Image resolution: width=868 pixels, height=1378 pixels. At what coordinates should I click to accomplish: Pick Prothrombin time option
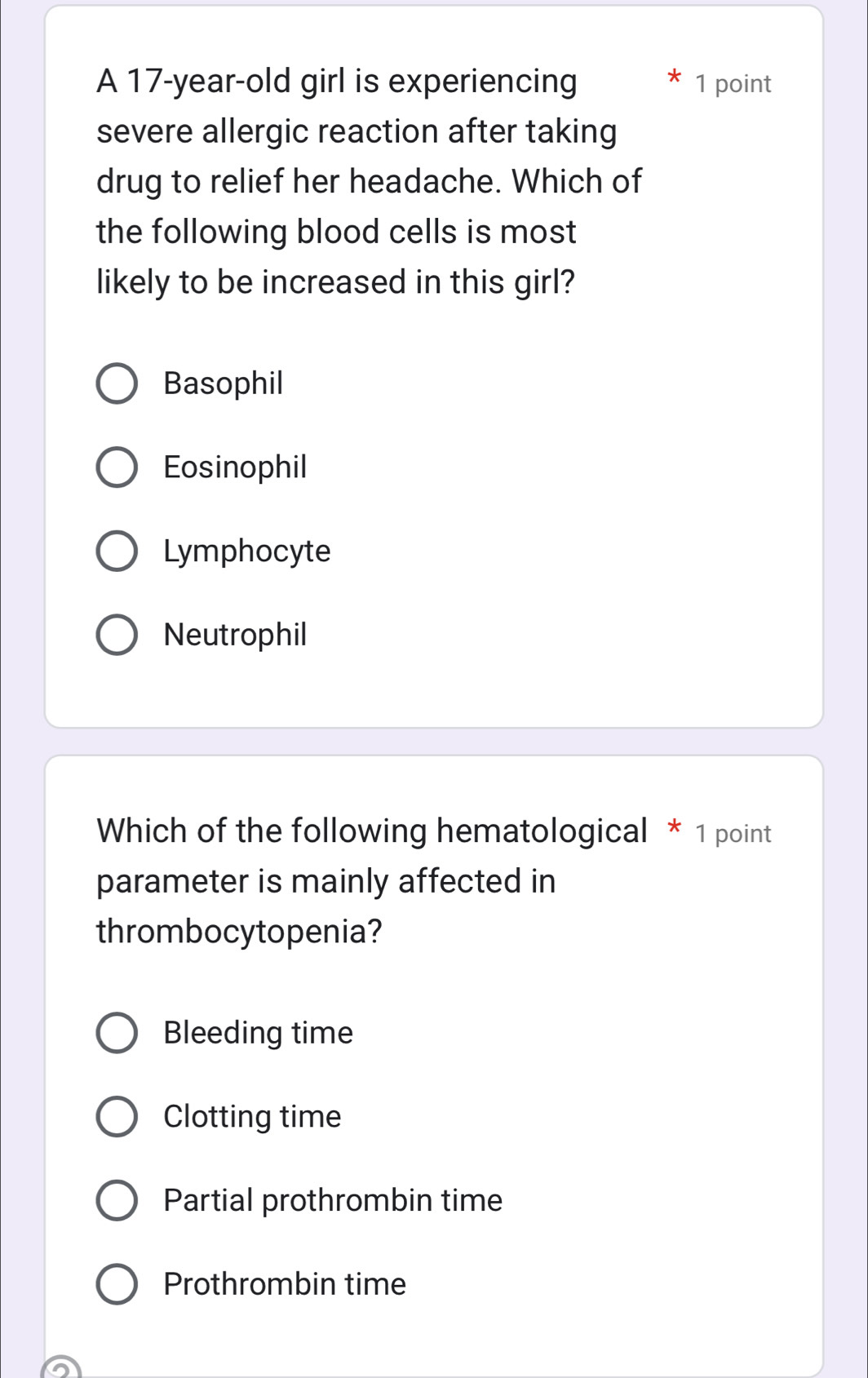pyautogui.click(x=118, y=1283)
